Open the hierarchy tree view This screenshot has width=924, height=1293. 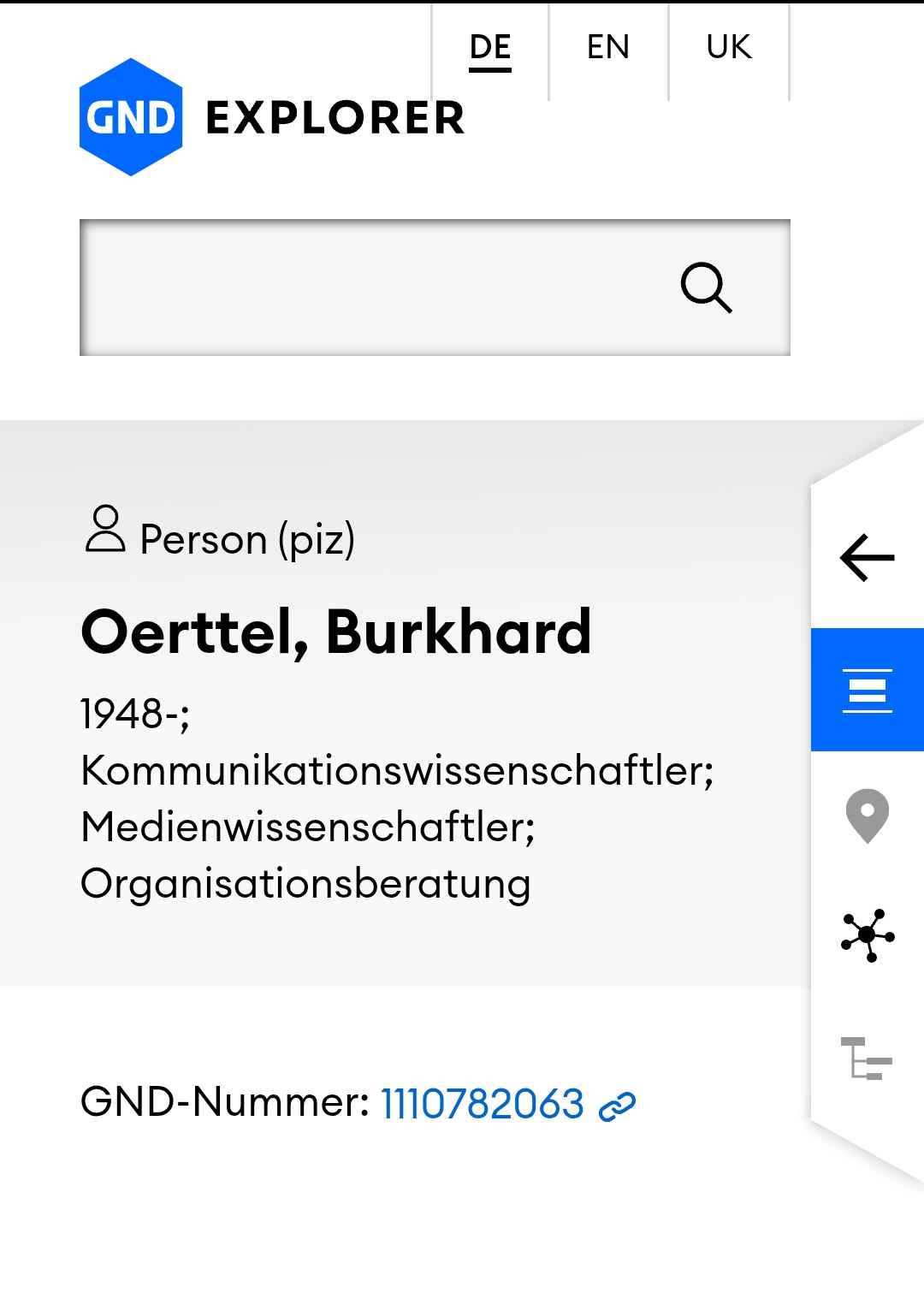[867, 1059]
